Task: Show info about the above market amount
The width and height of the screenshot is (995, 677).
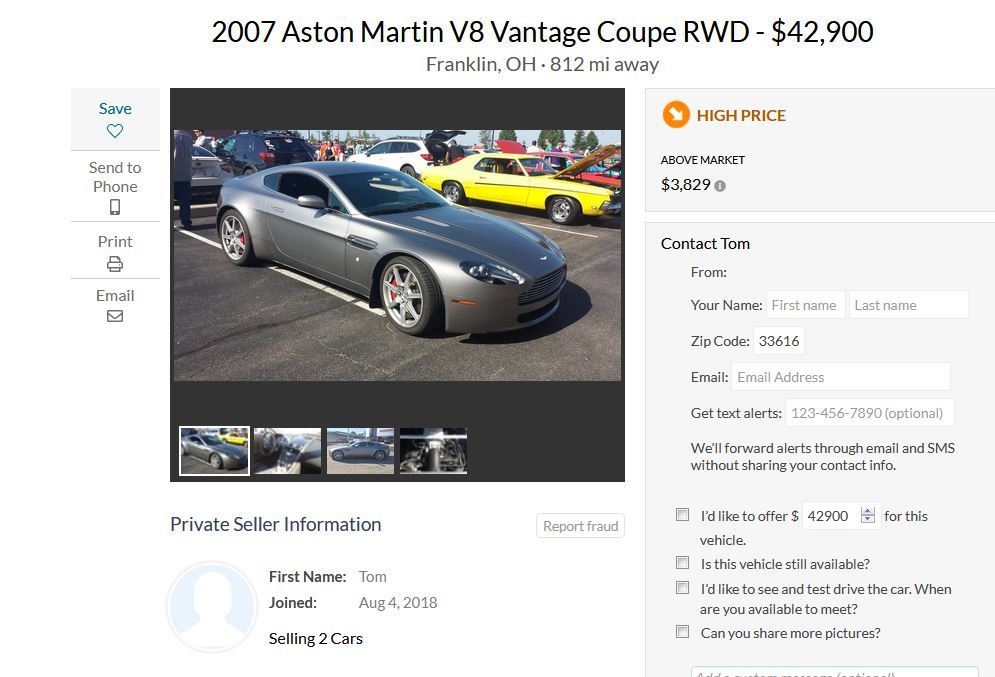Action: (x=720, y=186)
